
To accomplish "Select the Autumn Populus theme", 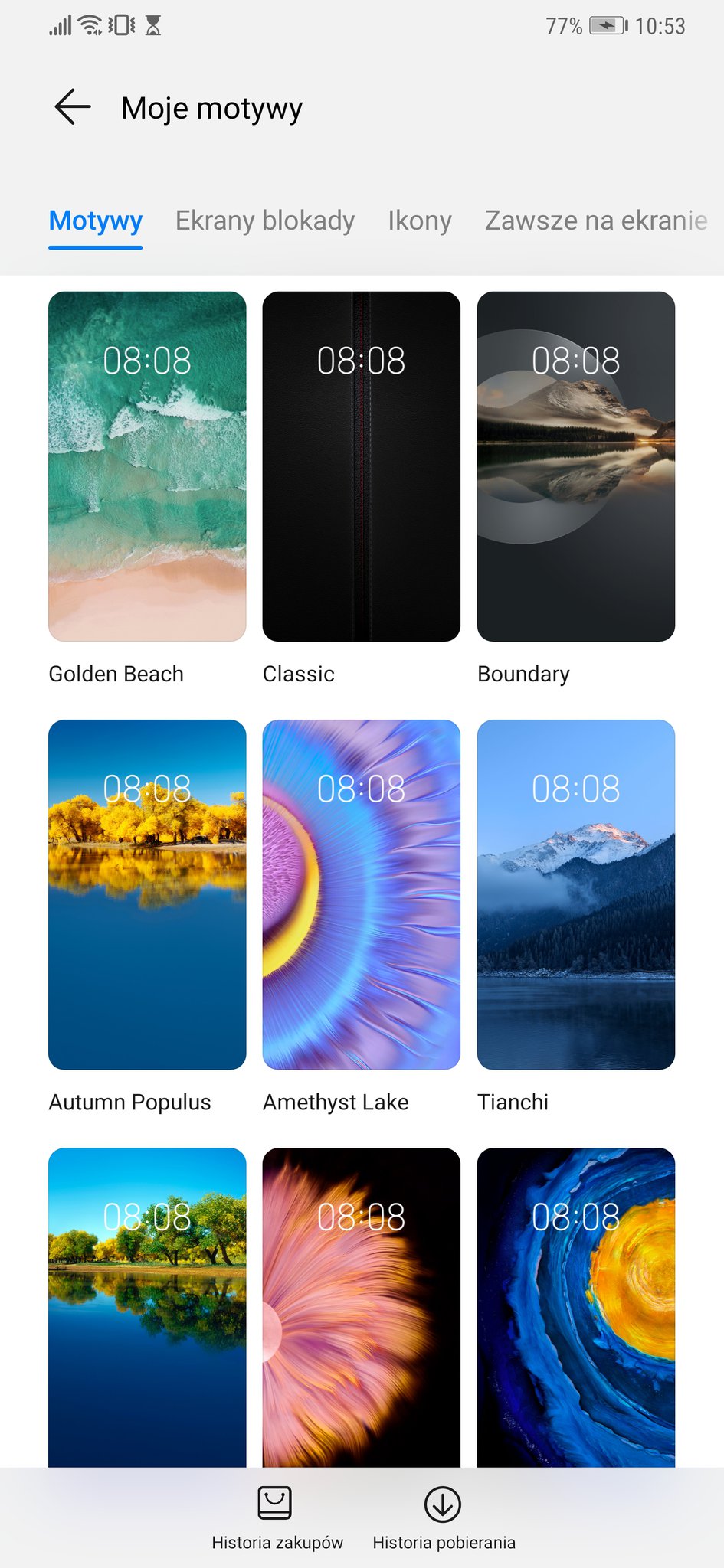I will tap(147, 894).
